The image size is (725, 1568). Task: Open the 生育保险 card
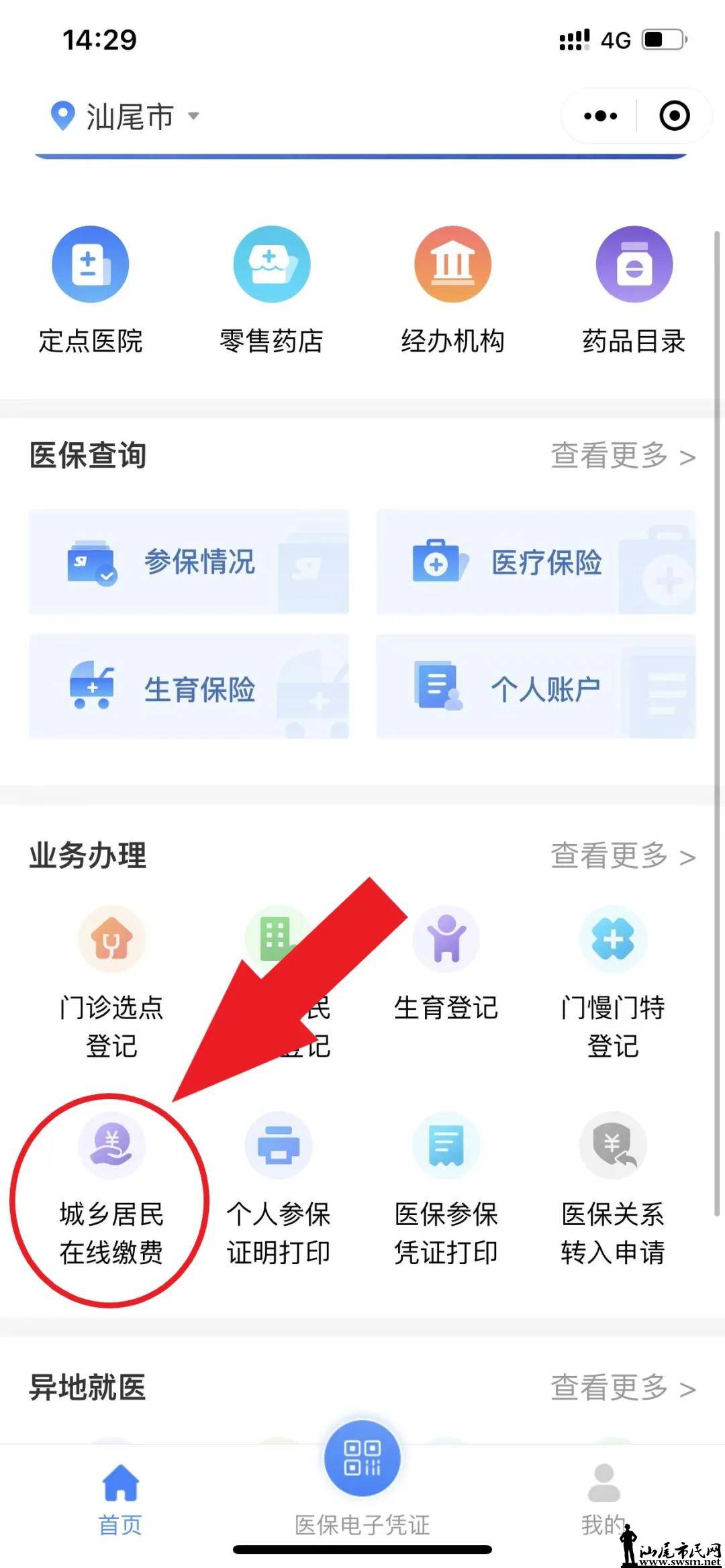pyautogui.click(x=189, y=687)
